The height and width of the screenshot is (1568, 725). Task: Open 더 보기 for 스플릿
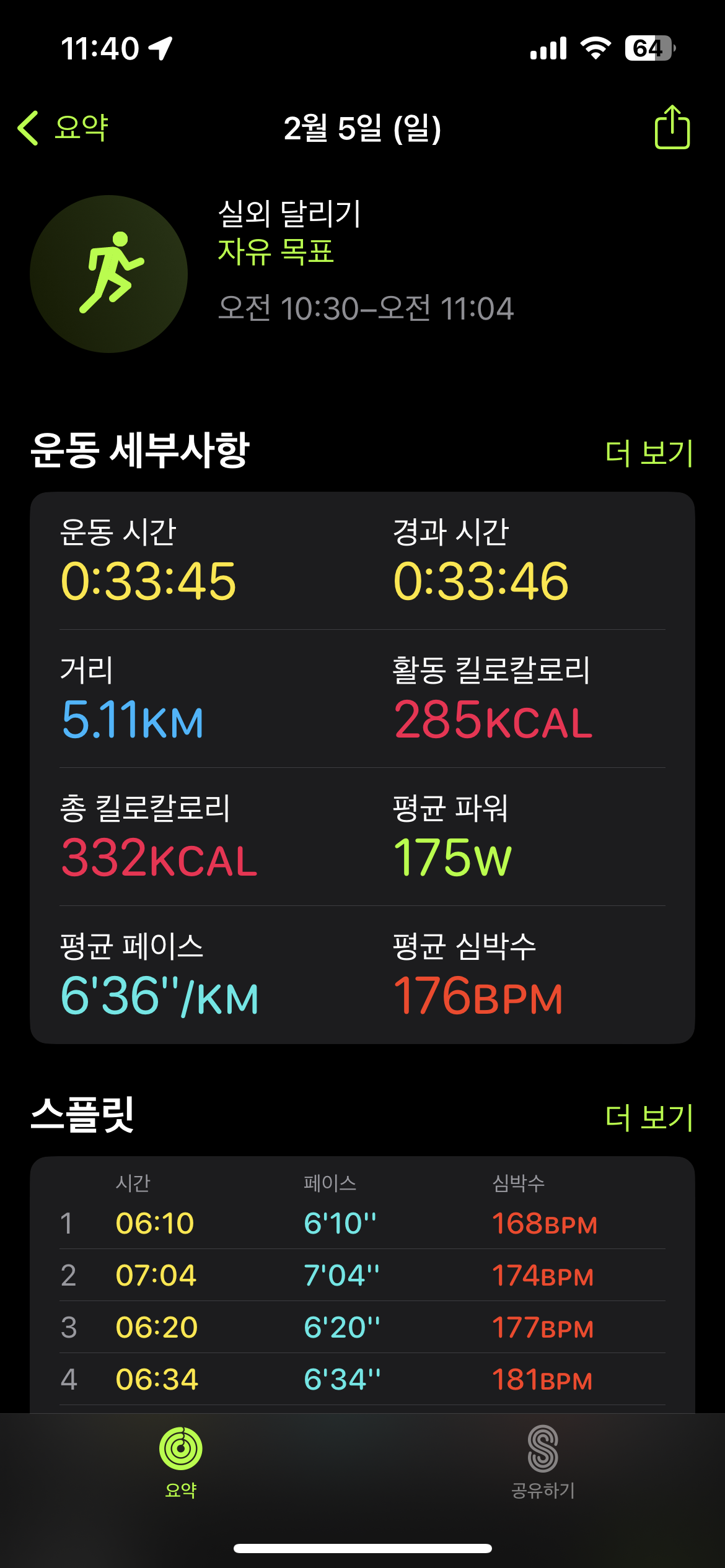coord(648,1117)
